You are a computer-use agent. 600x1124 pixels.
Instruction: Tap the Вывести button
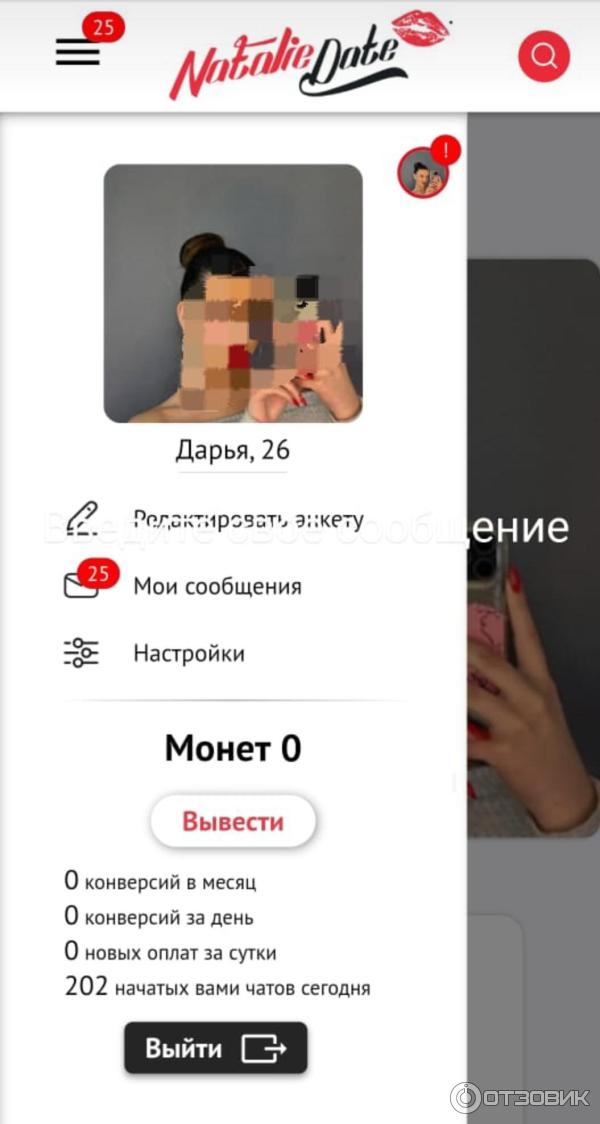click(233, 822)
